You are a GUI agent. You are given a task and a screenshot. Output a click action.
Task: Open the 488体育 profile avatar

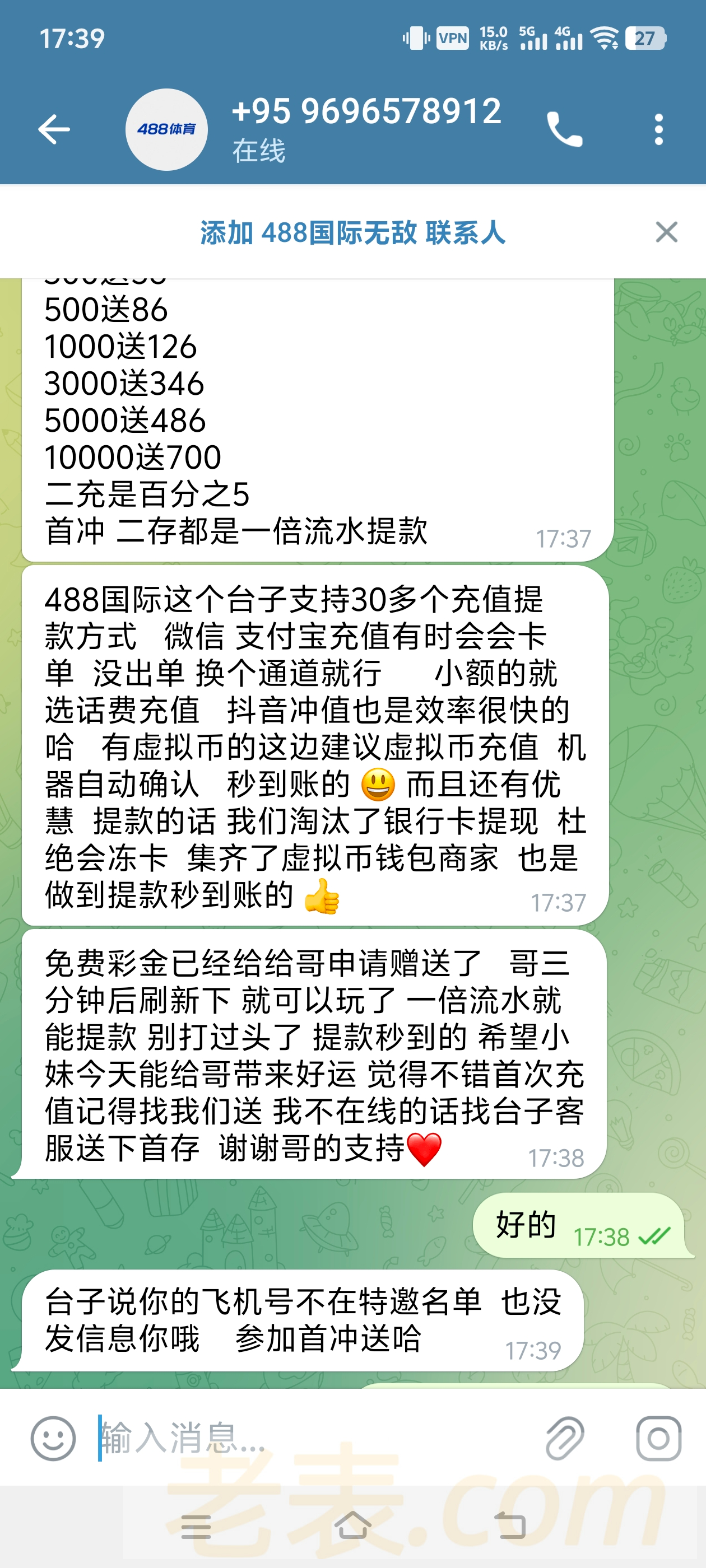click(x=166, y=130)
